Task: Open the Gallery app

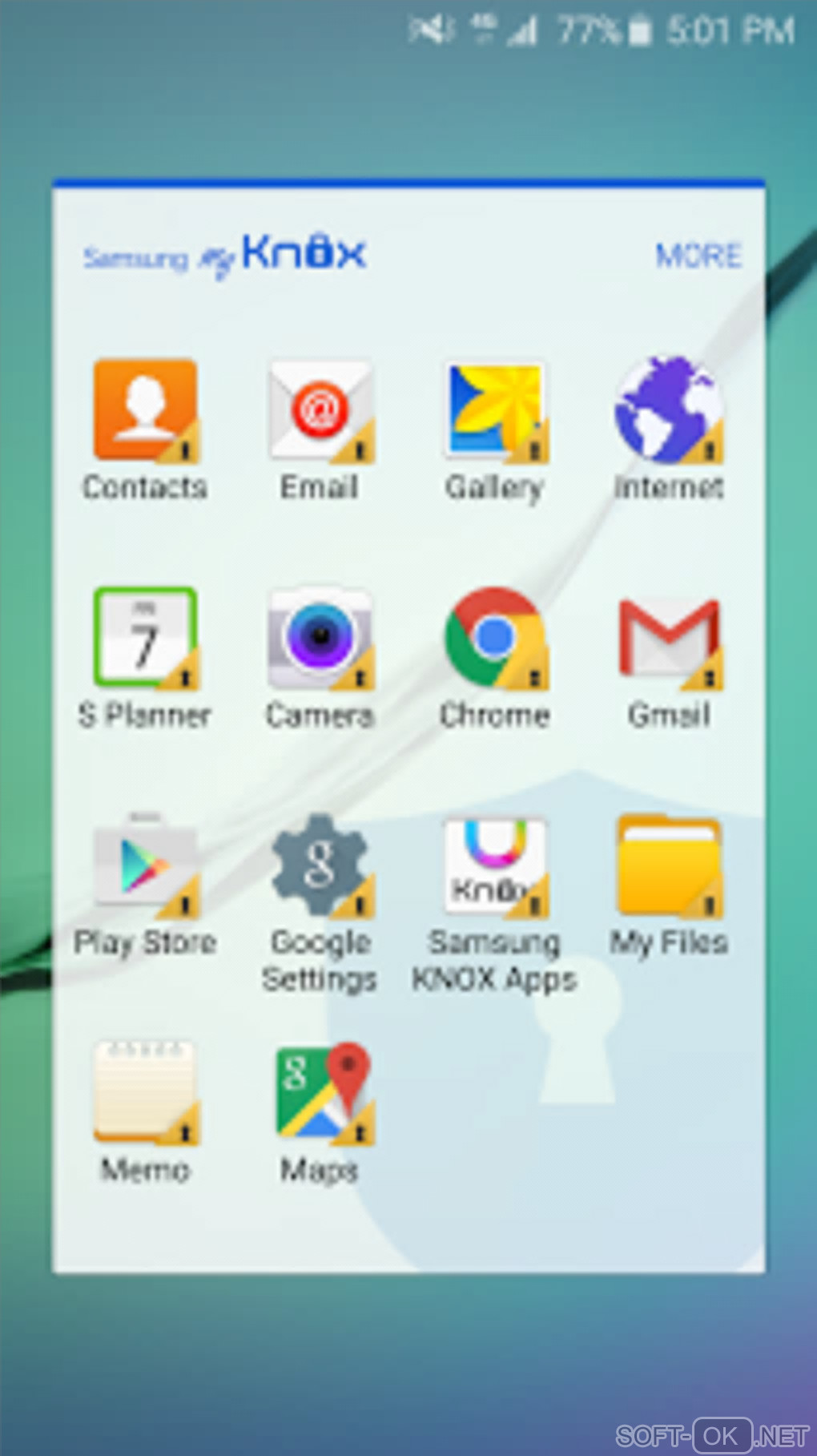Action: (494, 411)
